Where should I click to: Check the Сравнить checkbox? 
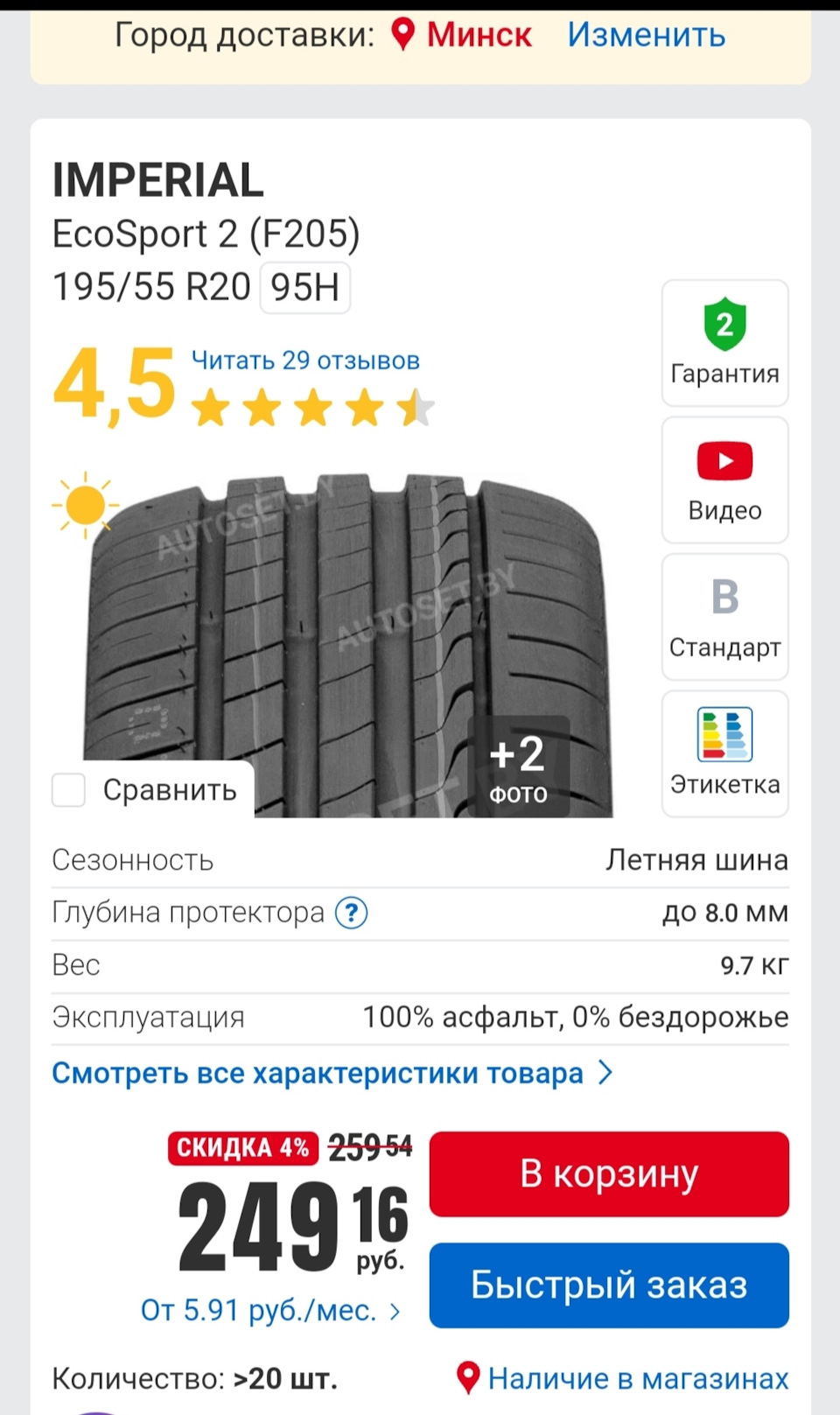point(69,789)
